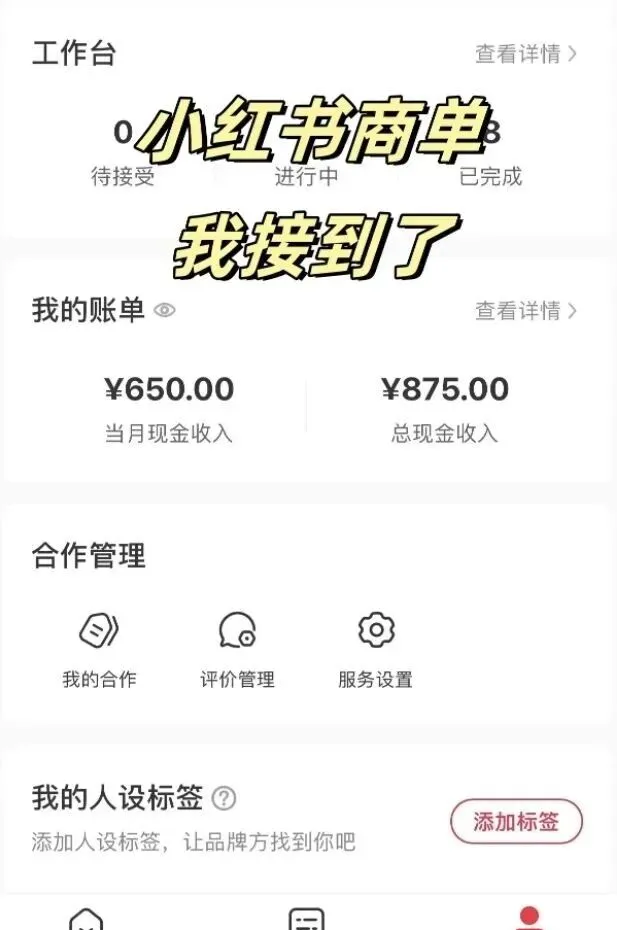Go to 评价管理
The width and height of the screenshot is (617, 930).
click(237, 650)
